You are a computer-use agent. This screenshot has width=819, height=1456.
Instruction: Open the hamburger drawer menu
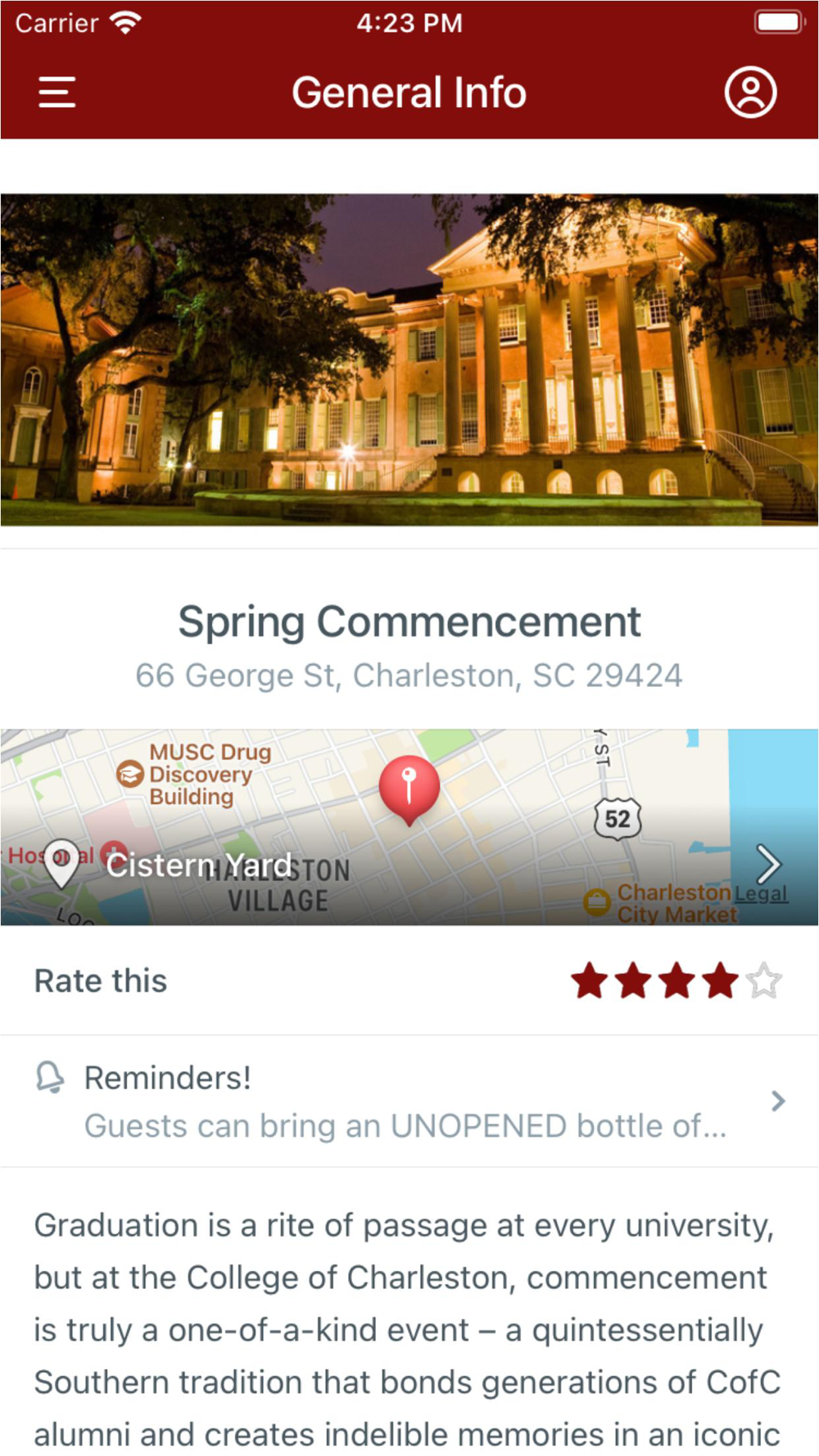coord(57,92)
